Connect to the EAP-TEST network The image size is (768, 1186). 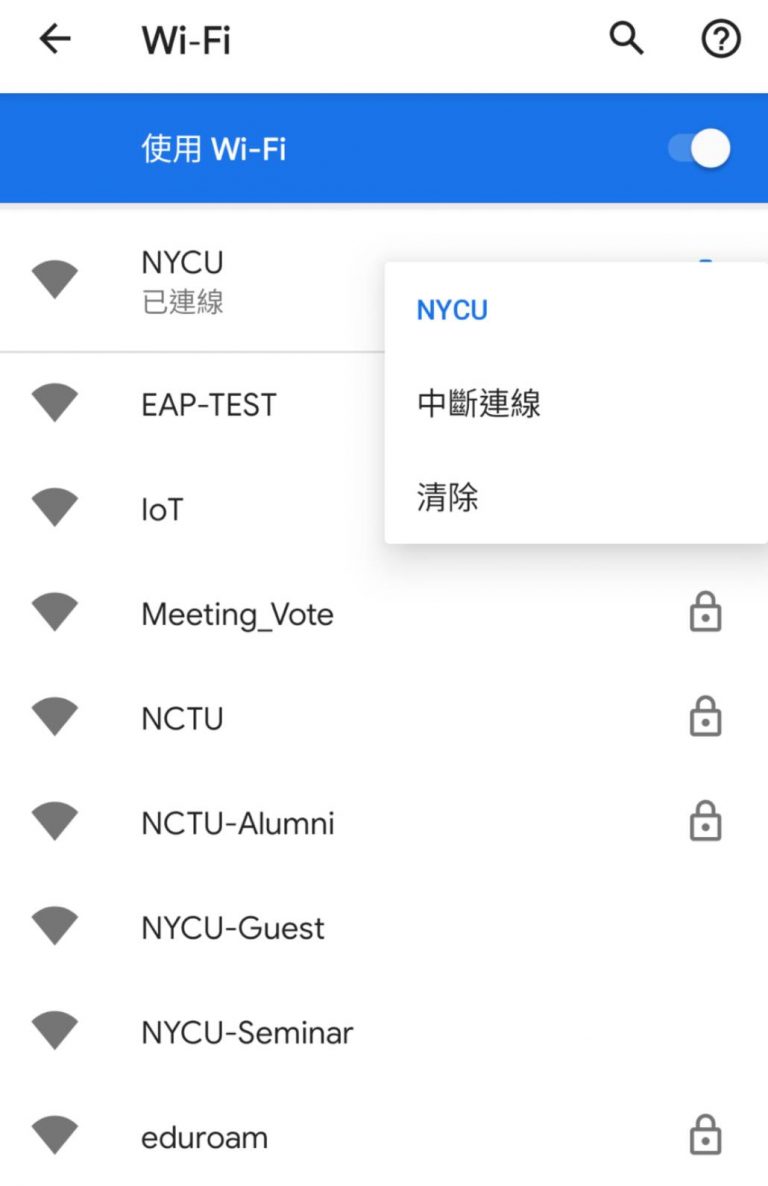coord(208,405)
